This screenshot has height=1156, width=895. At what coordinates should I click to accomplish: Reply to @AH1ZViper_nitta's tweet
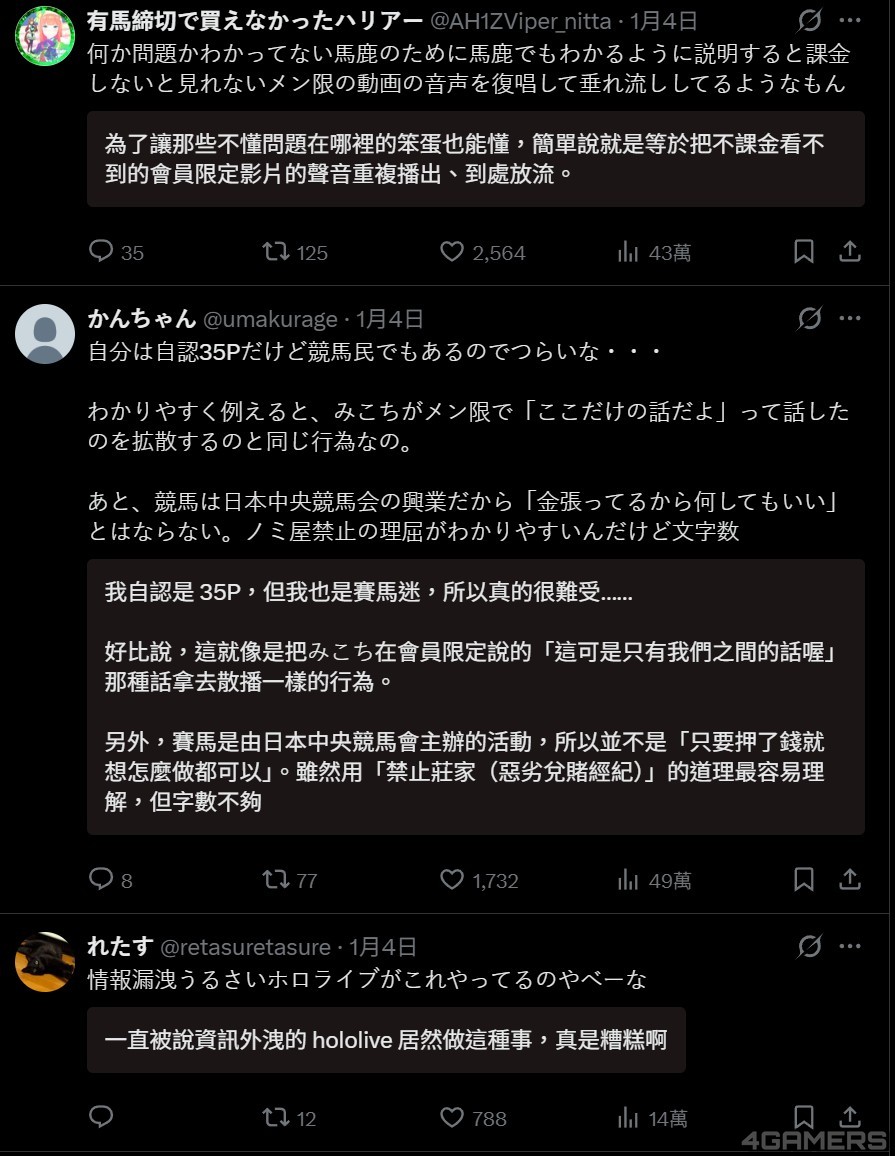point(101,252)
